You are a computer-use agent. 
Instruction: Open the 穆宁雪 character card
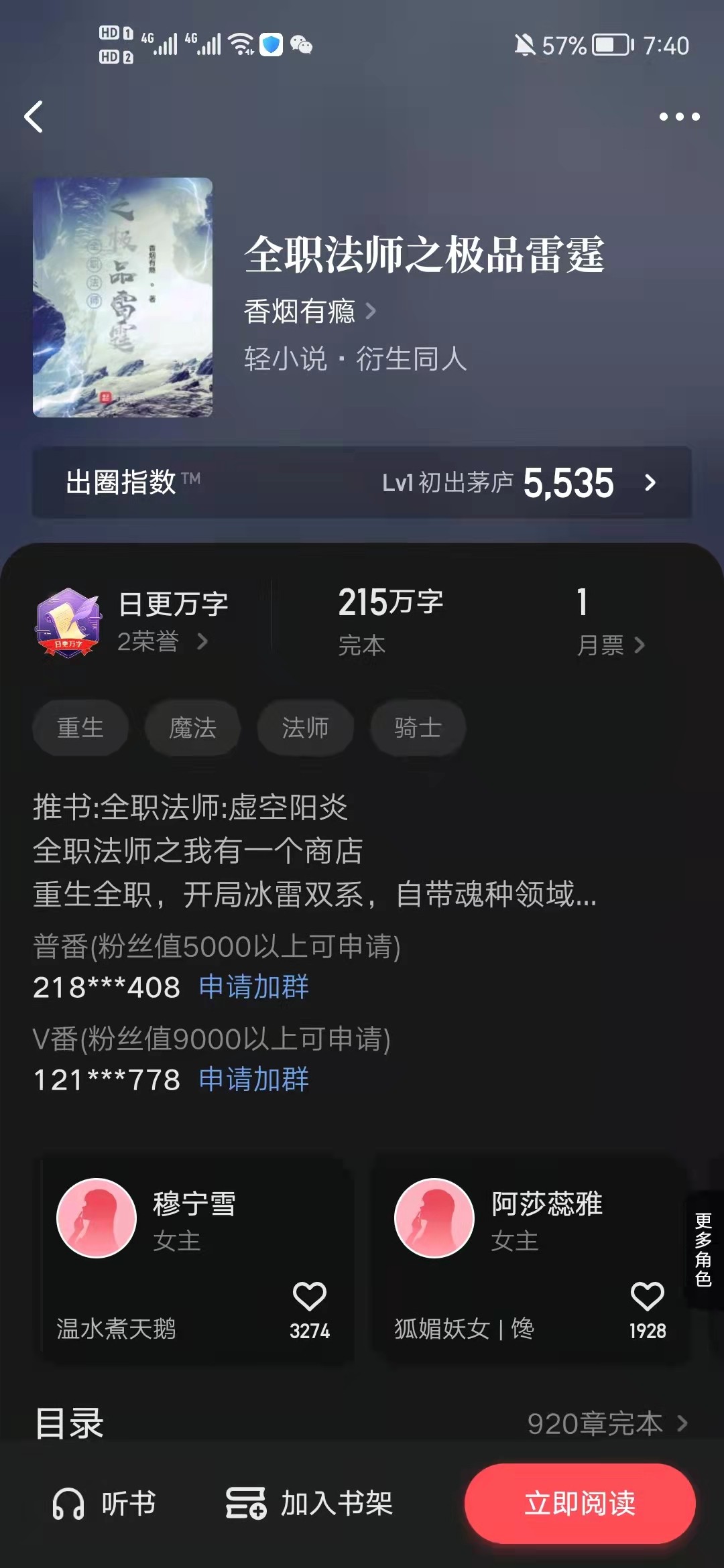point(194,1226)
